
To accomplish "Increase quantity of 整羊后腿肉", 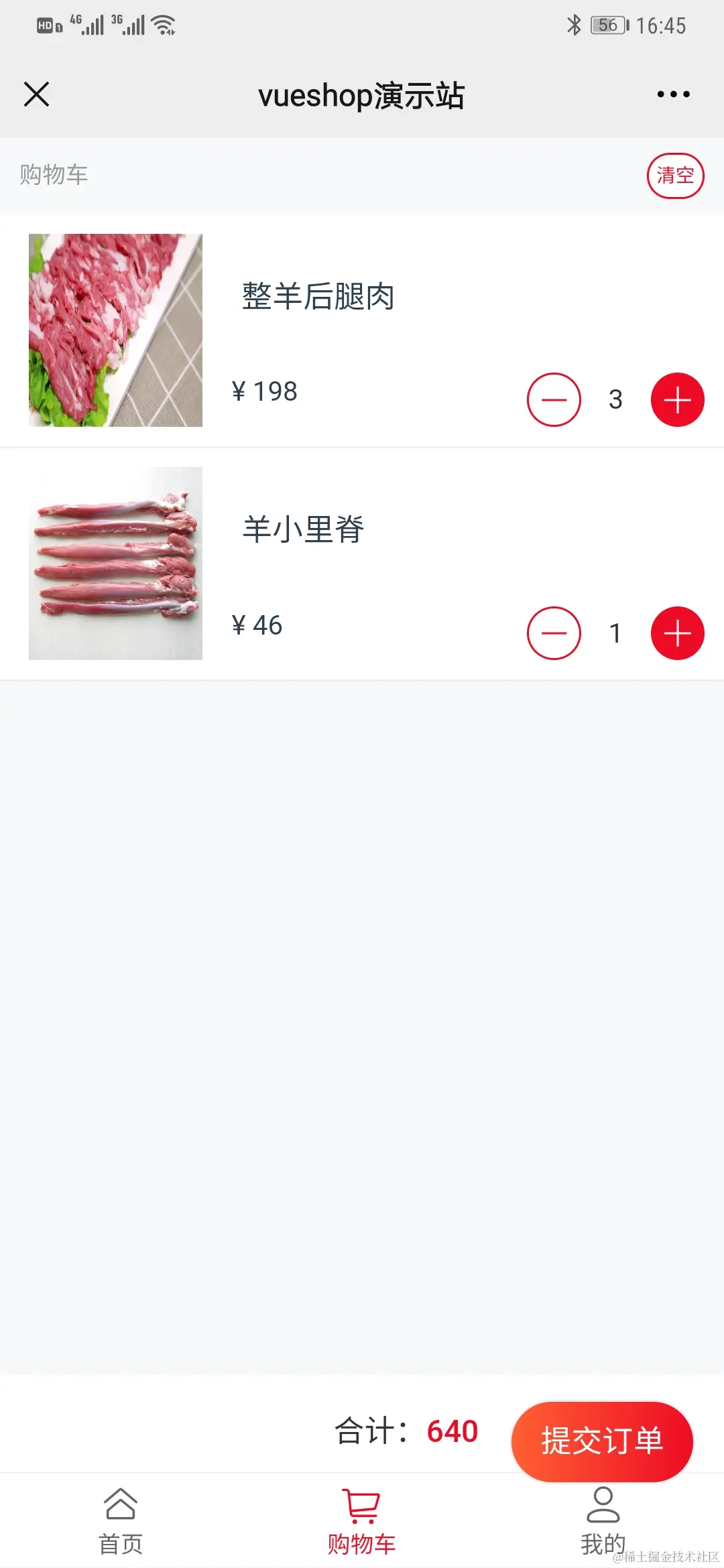I will (677, 399).
